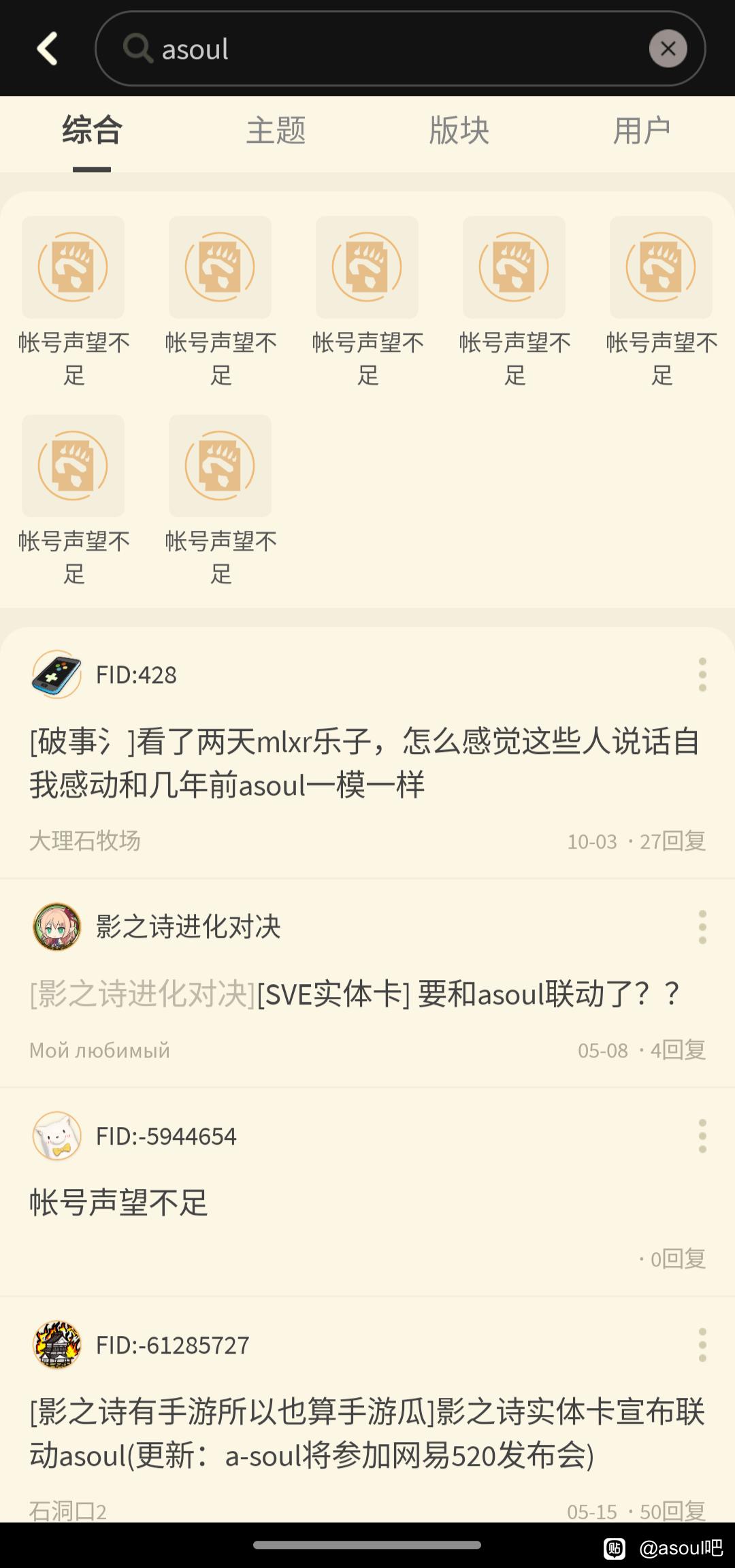The image size is (735, 1568).
Task: Open more options for the 影之诗进化对决 post
Action: pos(702,927)
